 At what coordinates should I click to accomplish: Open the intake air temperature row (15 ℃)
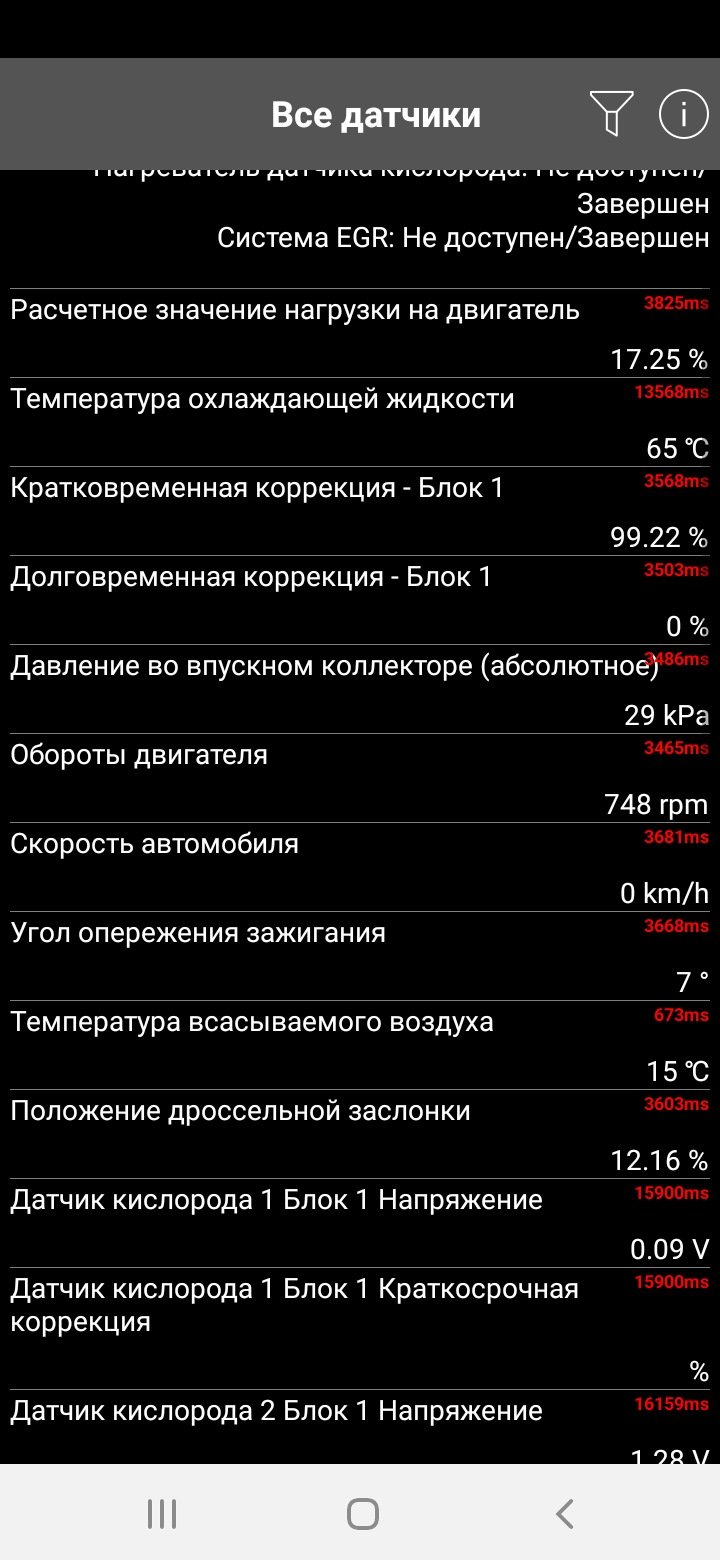[x=360, y=1045]
